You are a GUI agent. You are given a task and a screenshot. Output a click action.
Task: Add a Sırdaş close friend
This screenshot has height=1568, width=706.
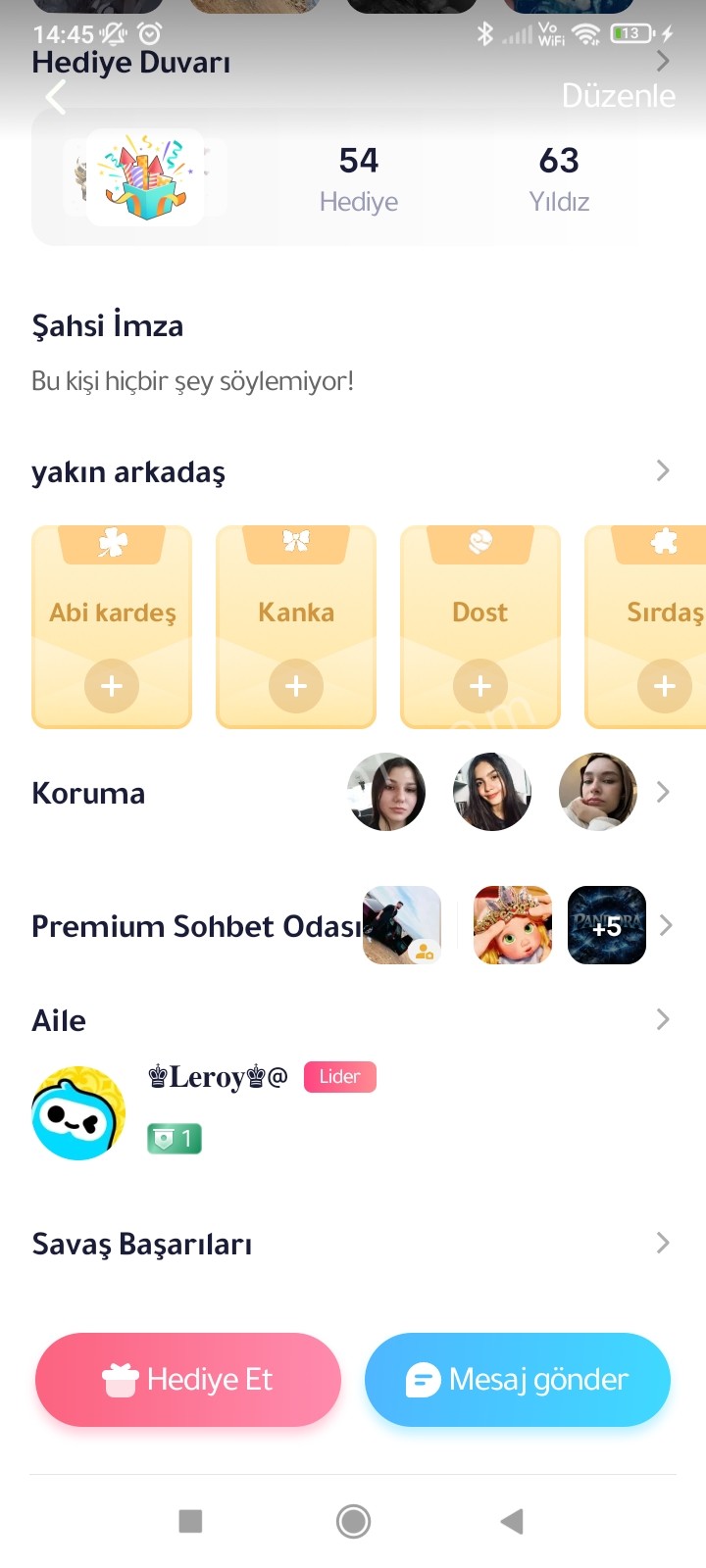(664, 685)
